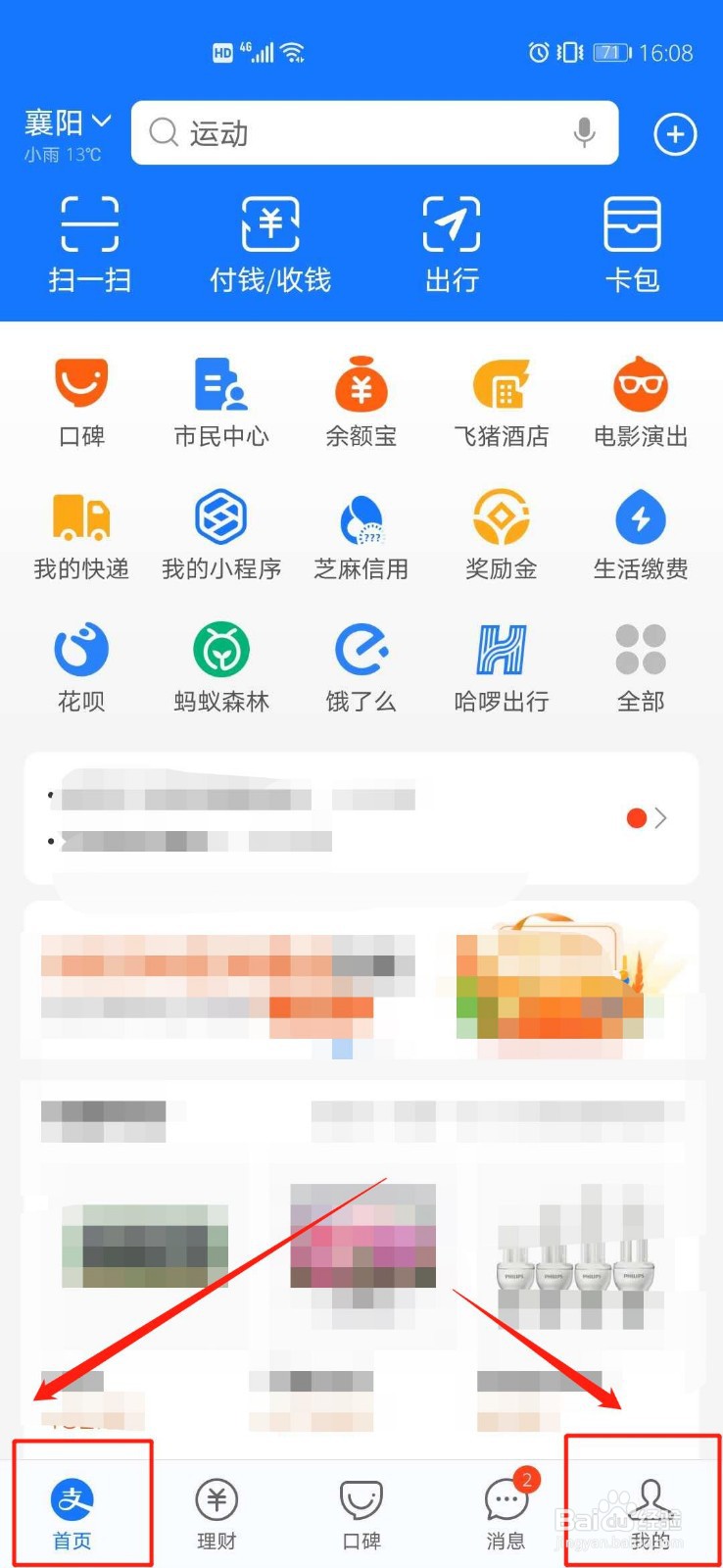
Task: Open Fliggy Hotels (飞猪酒店)
Action: pyautogui.click(x=501, y=397)
